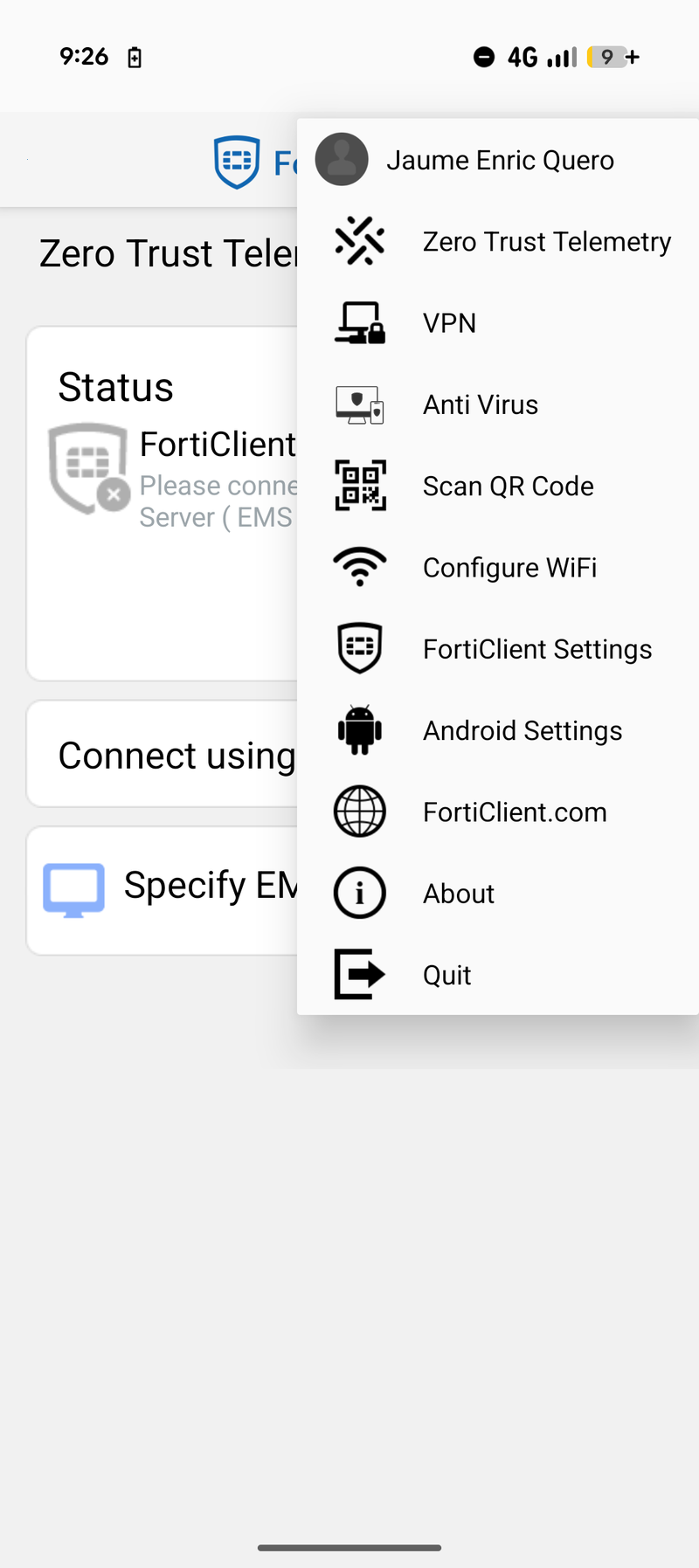Open VPN from its computer lock icon

click(360, 322)
